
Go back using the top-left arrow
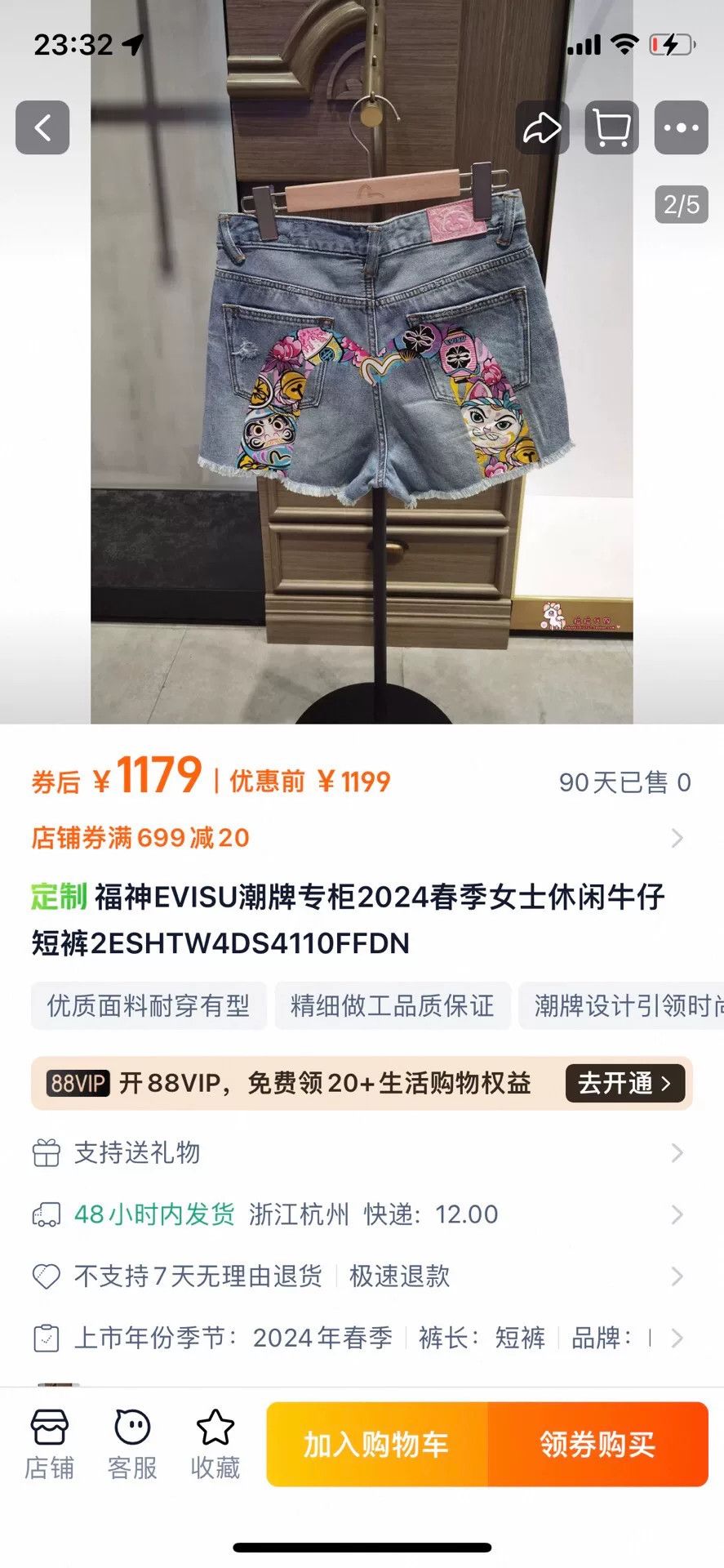42,127
